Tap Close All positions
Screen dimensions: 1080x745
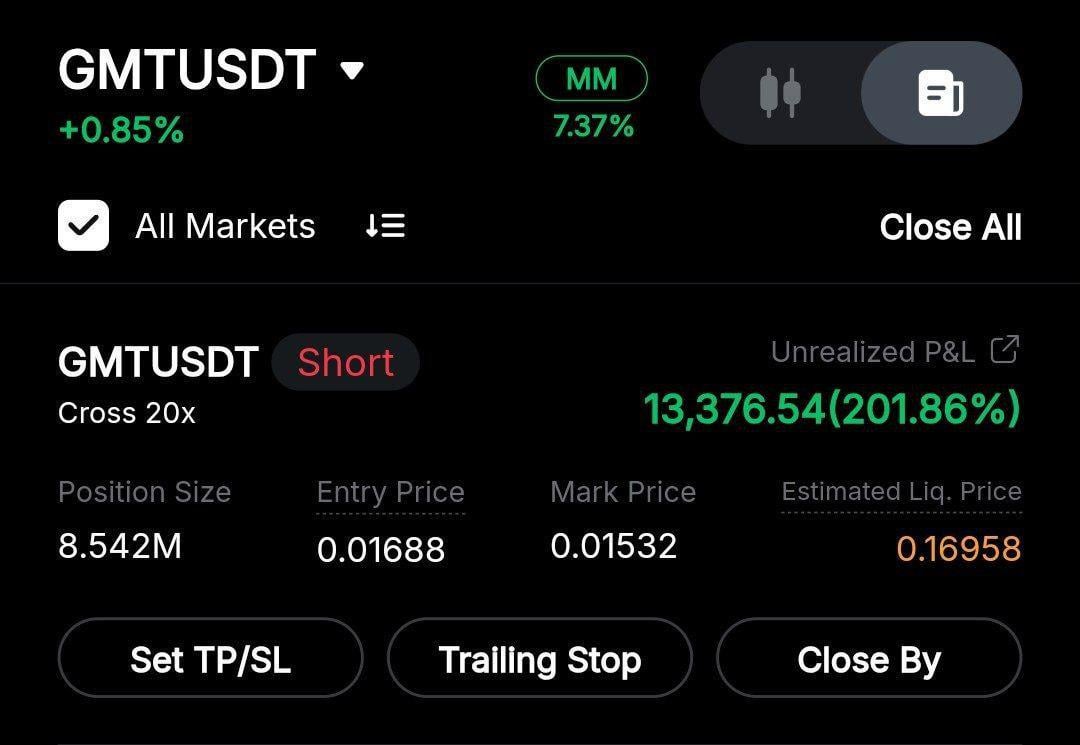tap(950, 227)
